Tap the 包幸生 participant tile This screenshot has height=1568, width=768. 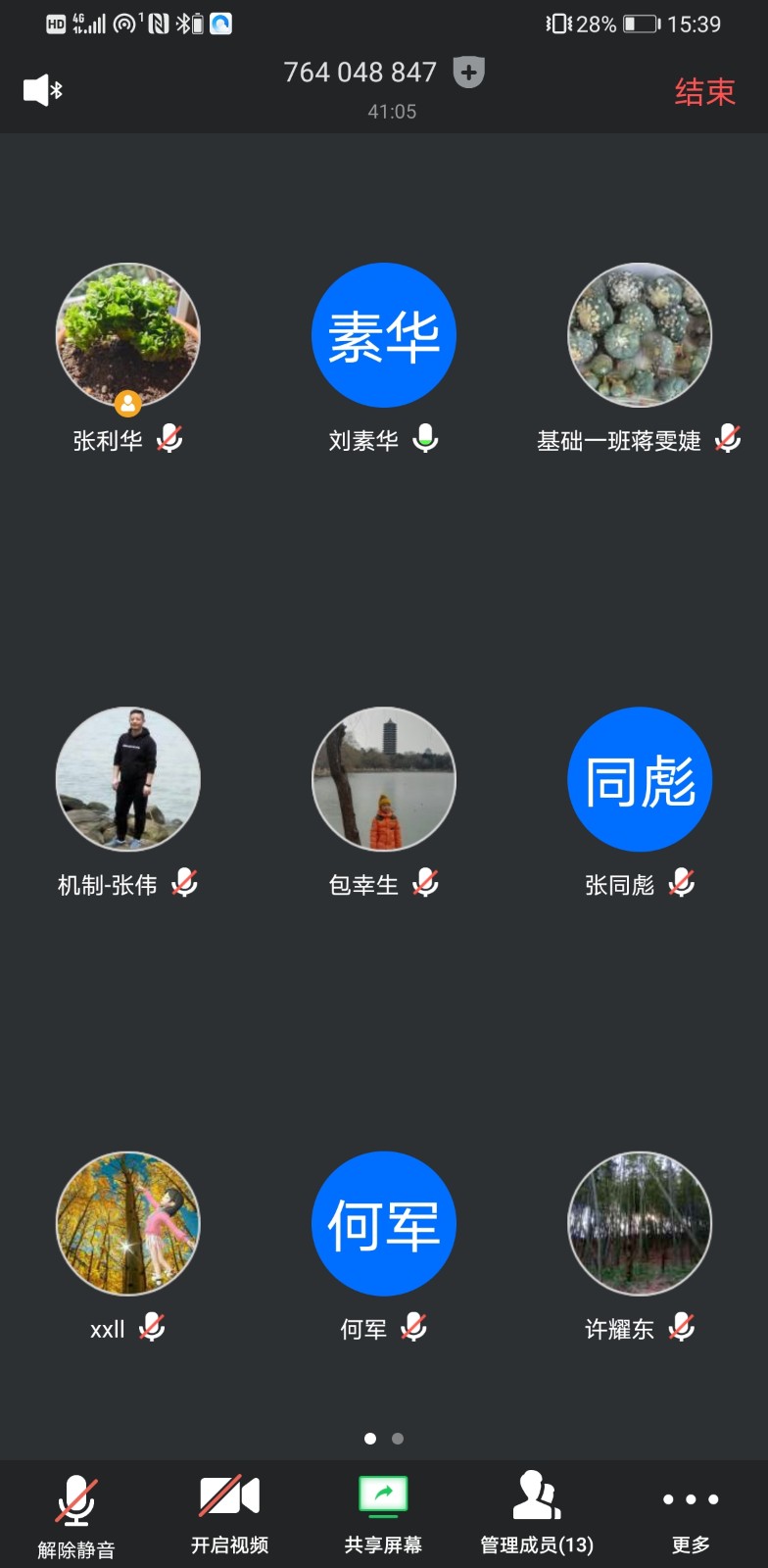click(384, 803)
